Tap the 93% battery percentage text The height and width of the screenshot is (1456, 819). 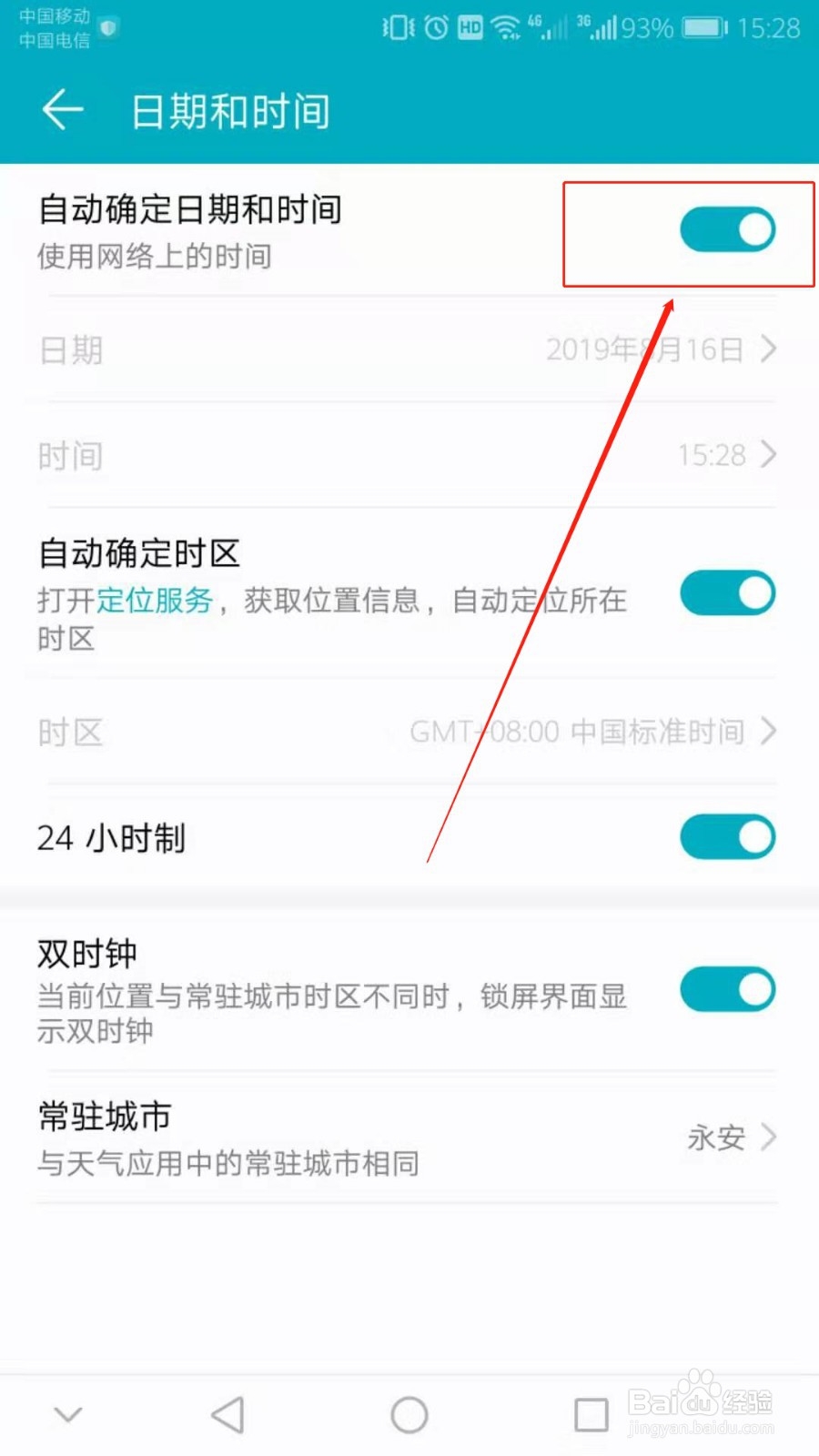[646, 28]
